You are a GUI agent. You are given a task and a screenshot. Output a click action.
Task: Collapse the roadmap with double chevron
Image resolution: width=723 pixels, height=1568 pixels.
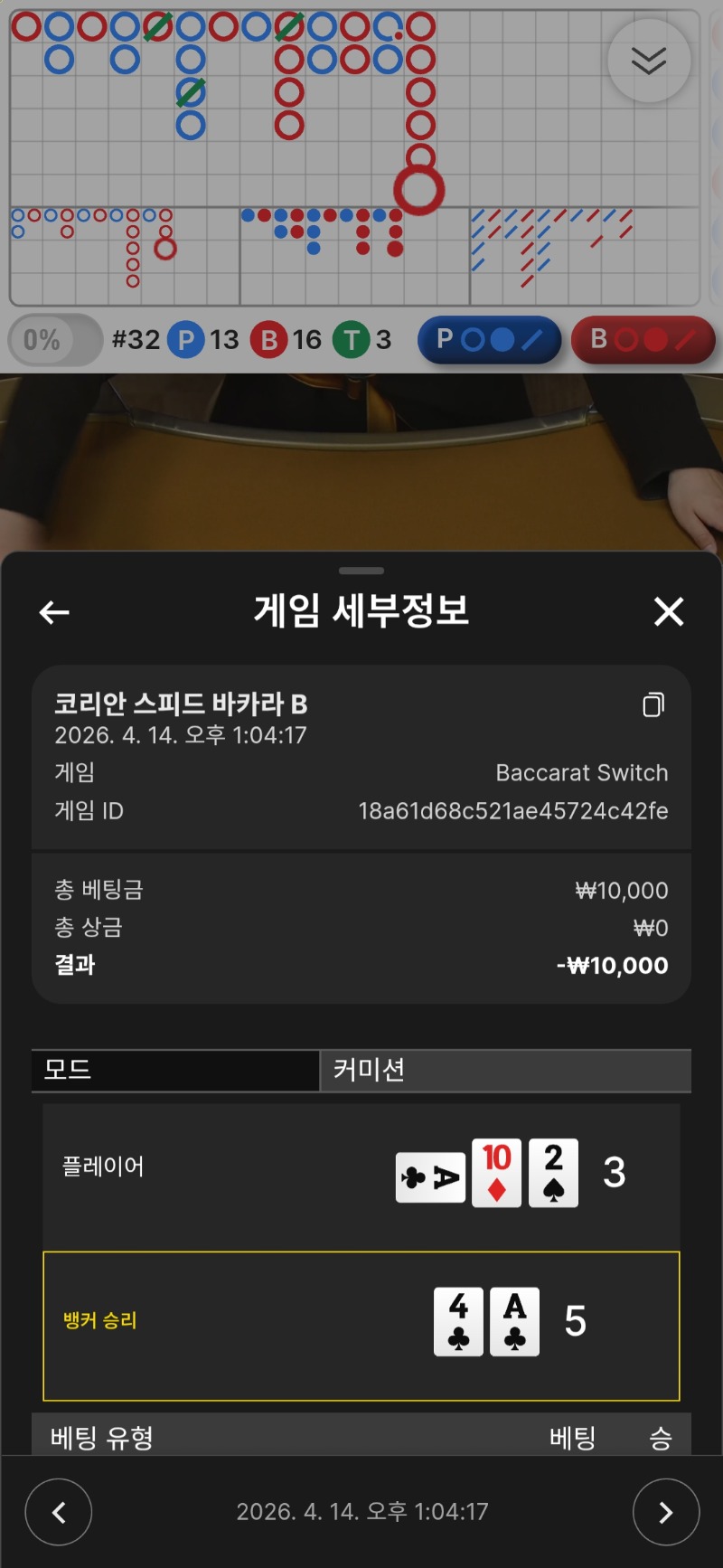click(649, 61)
